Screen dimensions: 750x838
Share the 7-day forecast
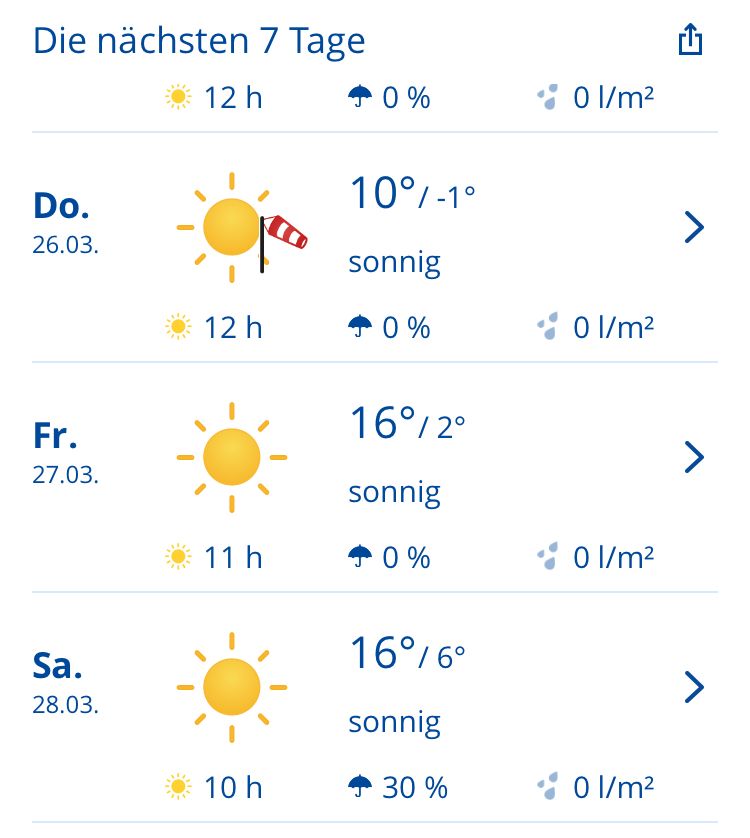(691, 41)
